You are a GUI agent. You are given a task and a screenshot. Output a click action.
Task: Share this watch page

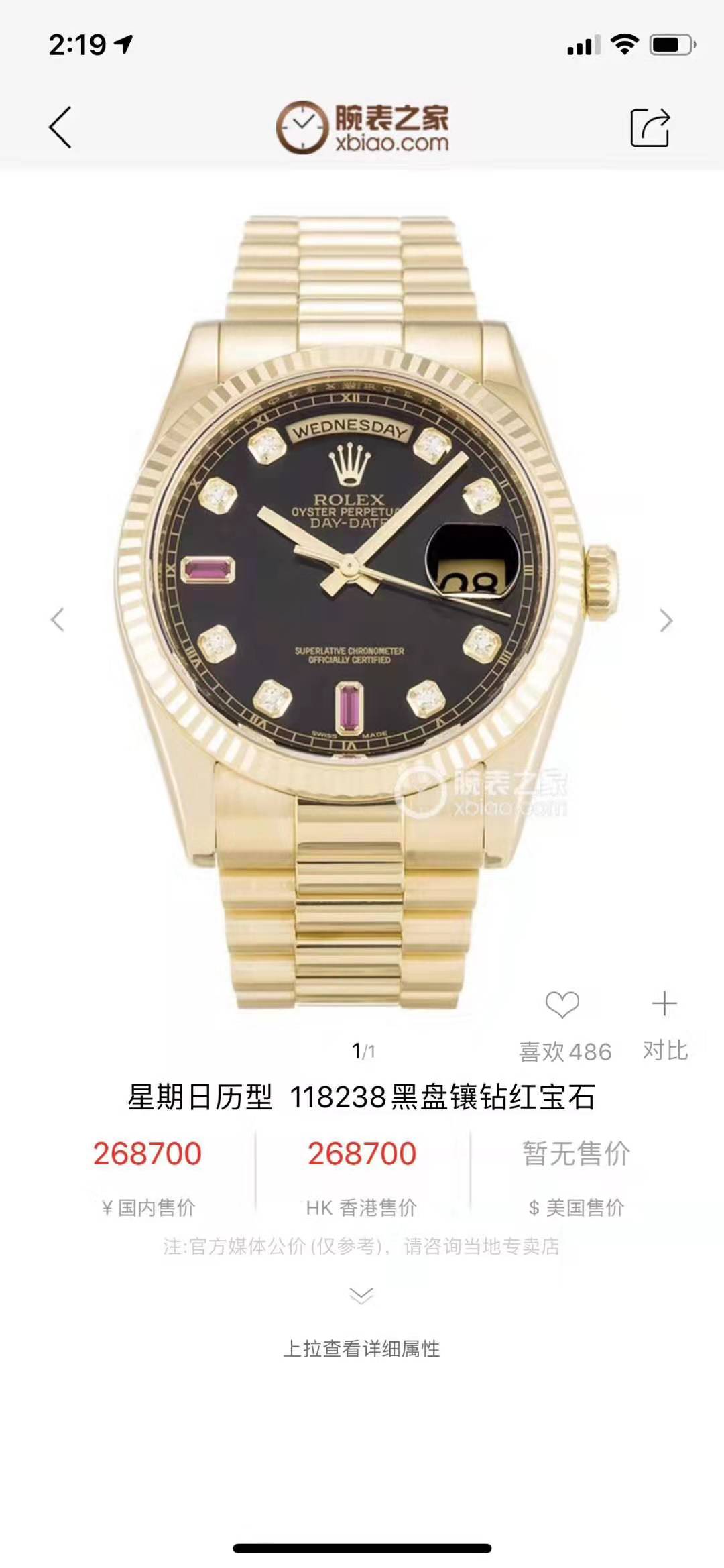[650, 127]
